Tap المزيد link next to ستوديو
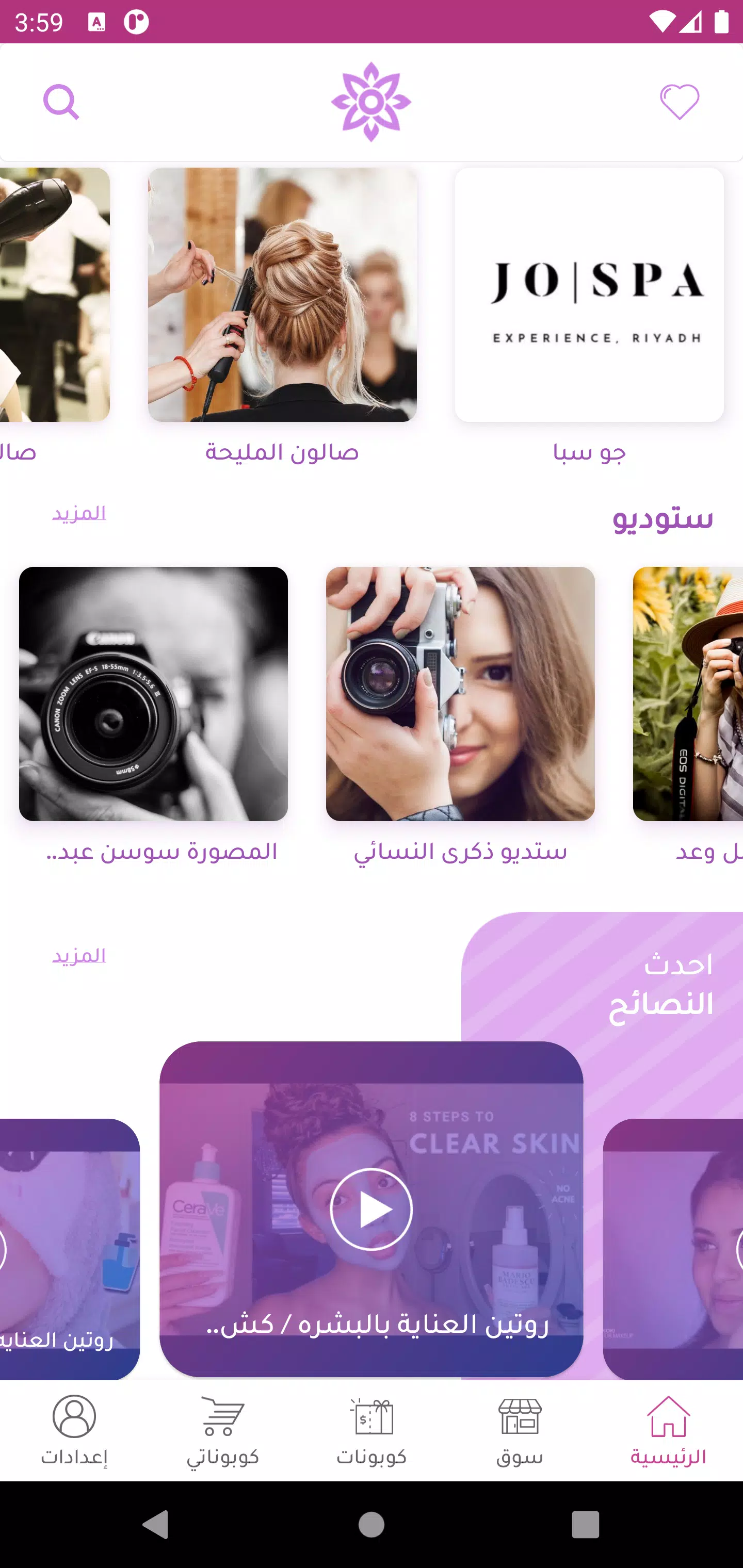 pos(79,514)
